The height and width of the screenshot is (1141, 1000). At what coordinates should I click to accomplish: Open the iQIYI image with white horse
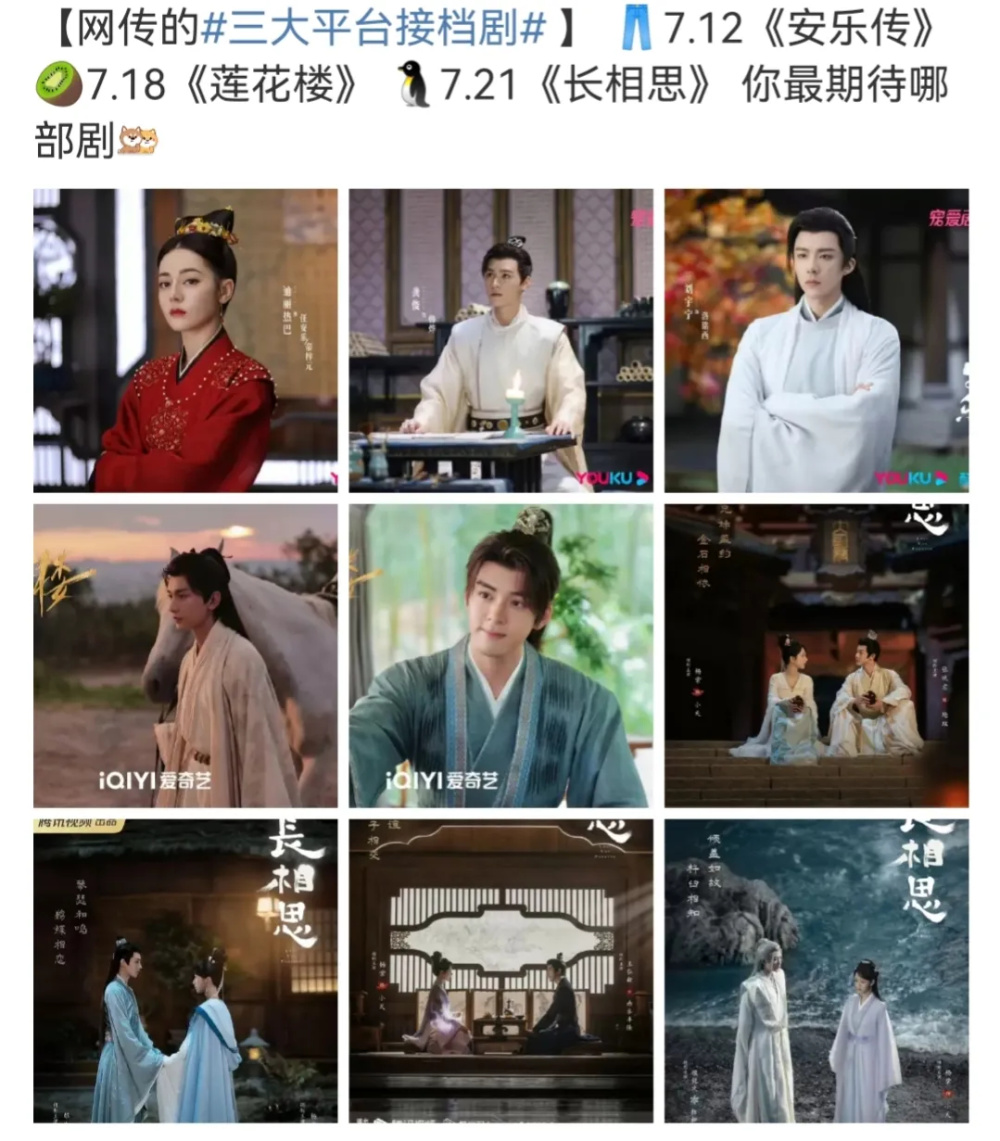click(185, 655)
